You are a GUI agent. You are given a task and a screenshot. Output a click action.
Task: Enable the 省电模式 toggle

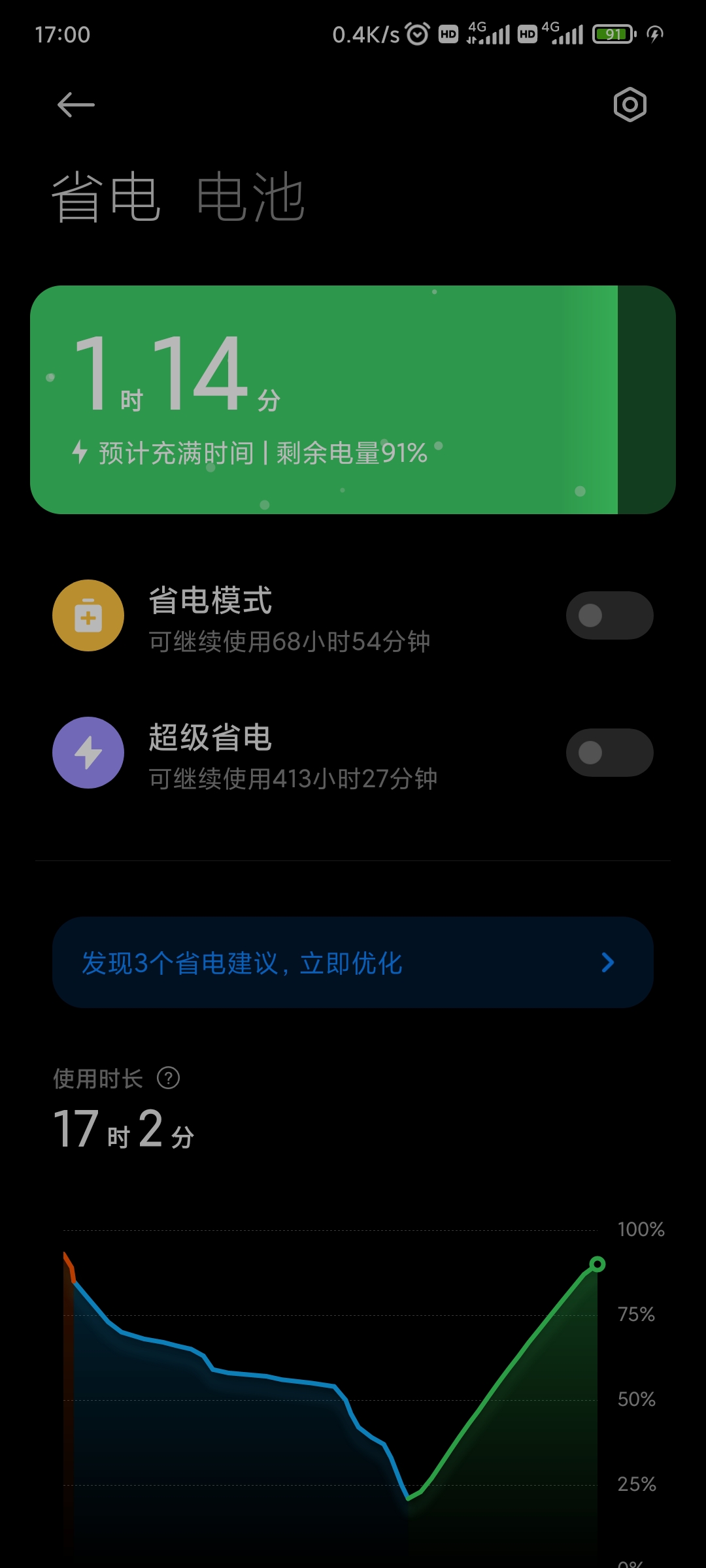(609, 615)
